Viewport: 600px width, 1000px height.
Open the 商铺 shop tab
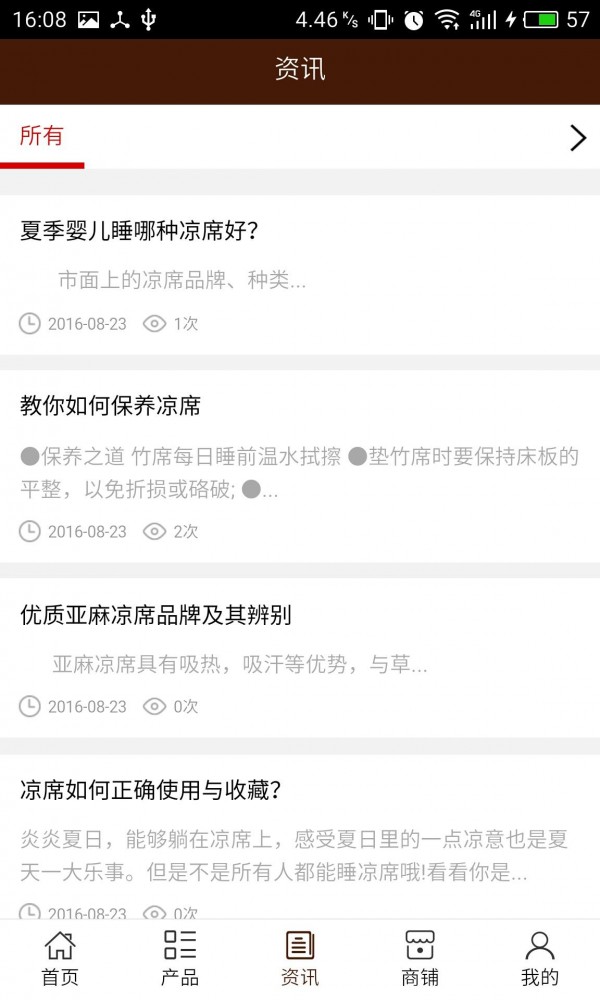(x=420, y=958)
